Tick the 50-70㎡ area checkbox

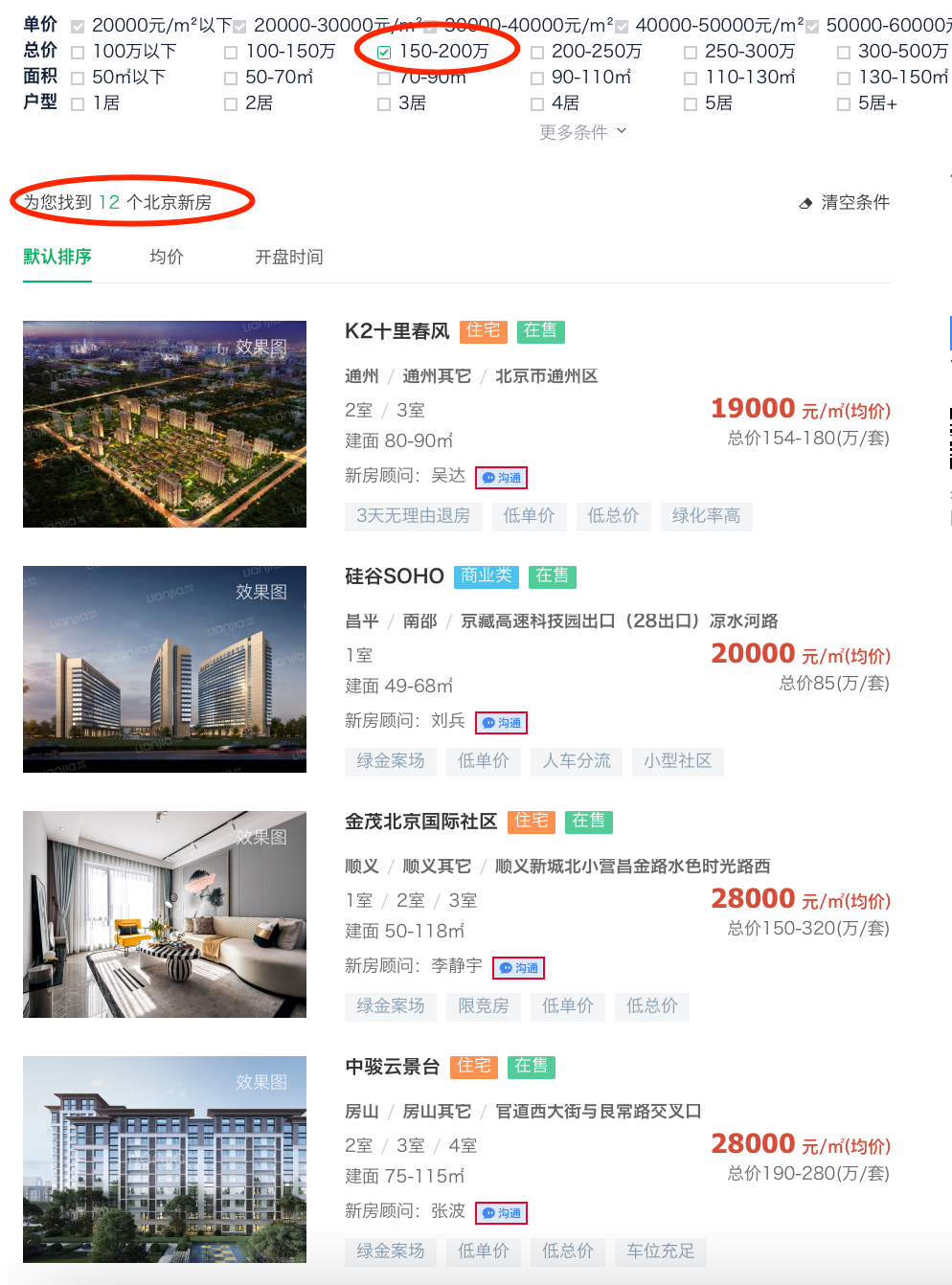click(x=231, y=79)
